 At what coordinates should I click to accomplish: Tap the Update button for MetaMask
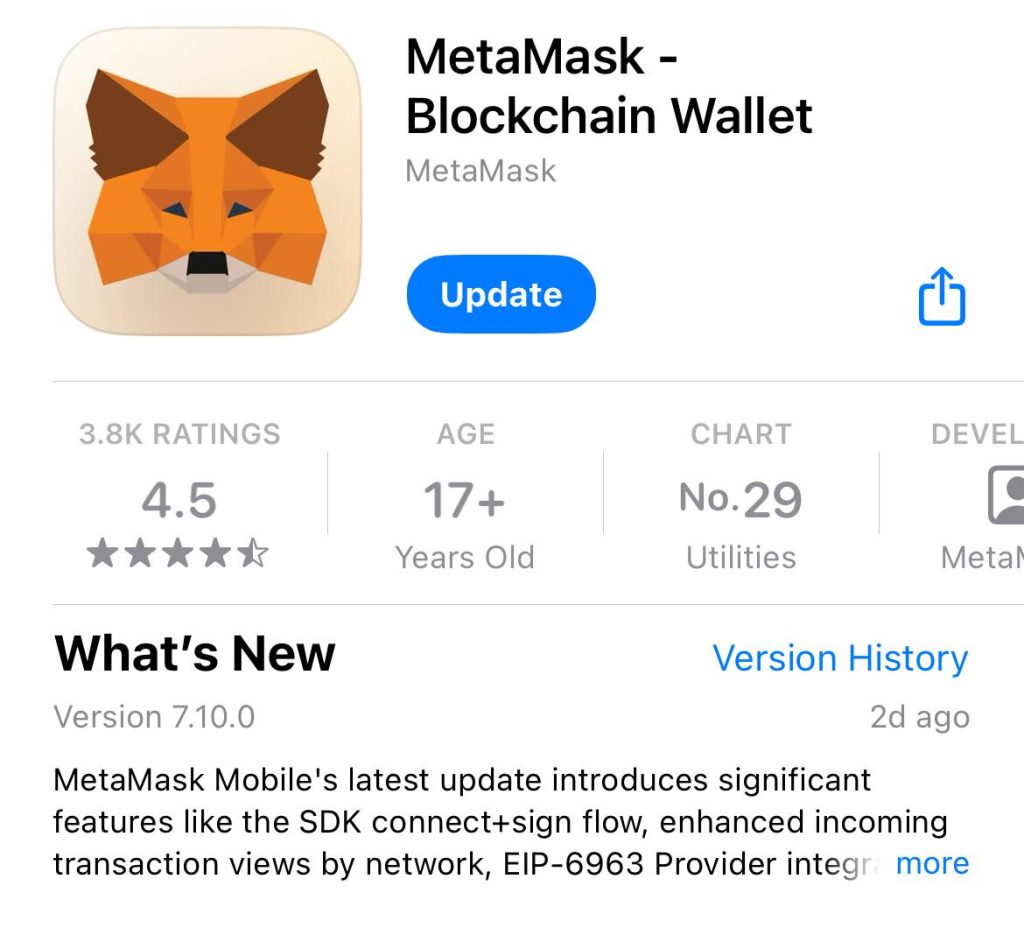(x=501, y=294)
